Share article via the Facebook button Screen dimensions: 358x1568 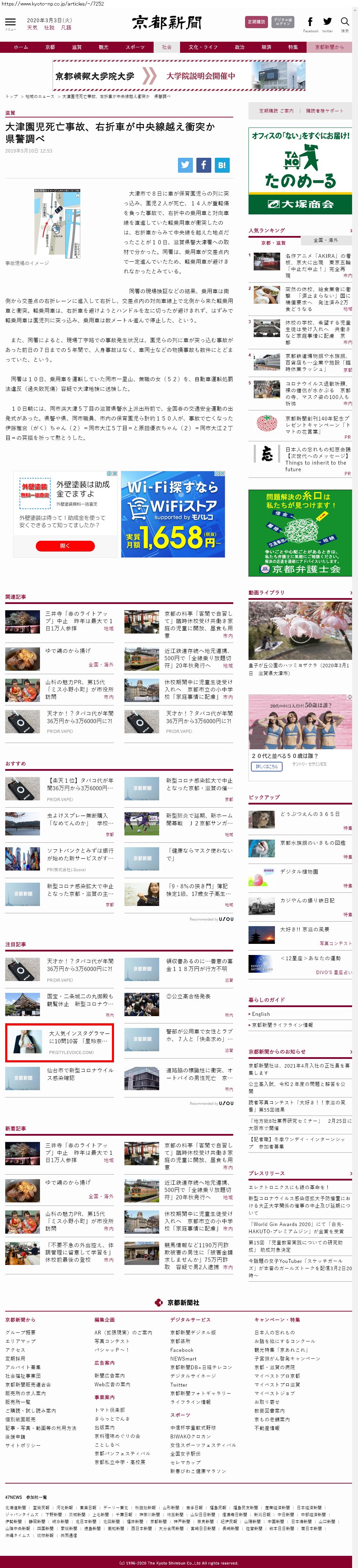(x=203, y=165)
